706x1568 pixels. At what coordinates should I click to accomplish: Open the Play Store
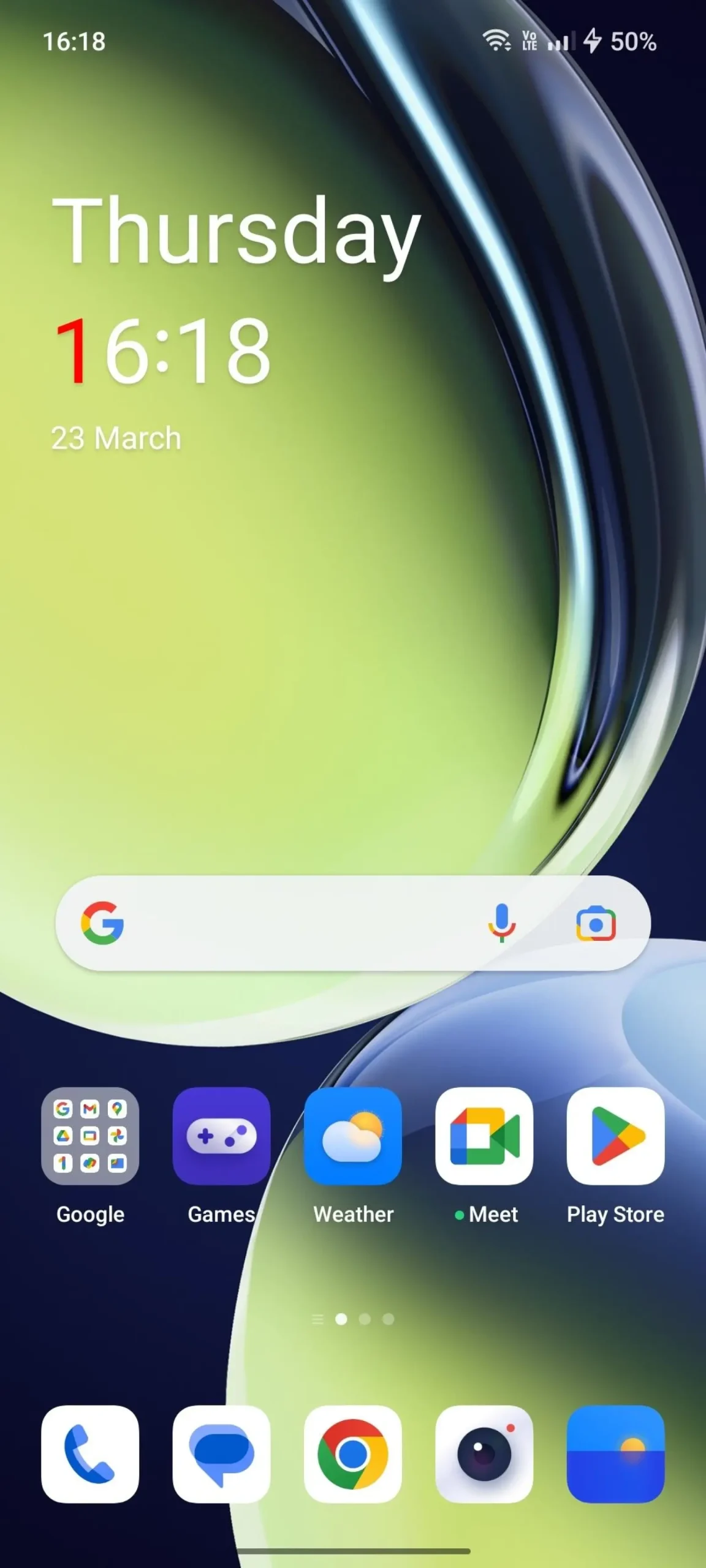615,1136
